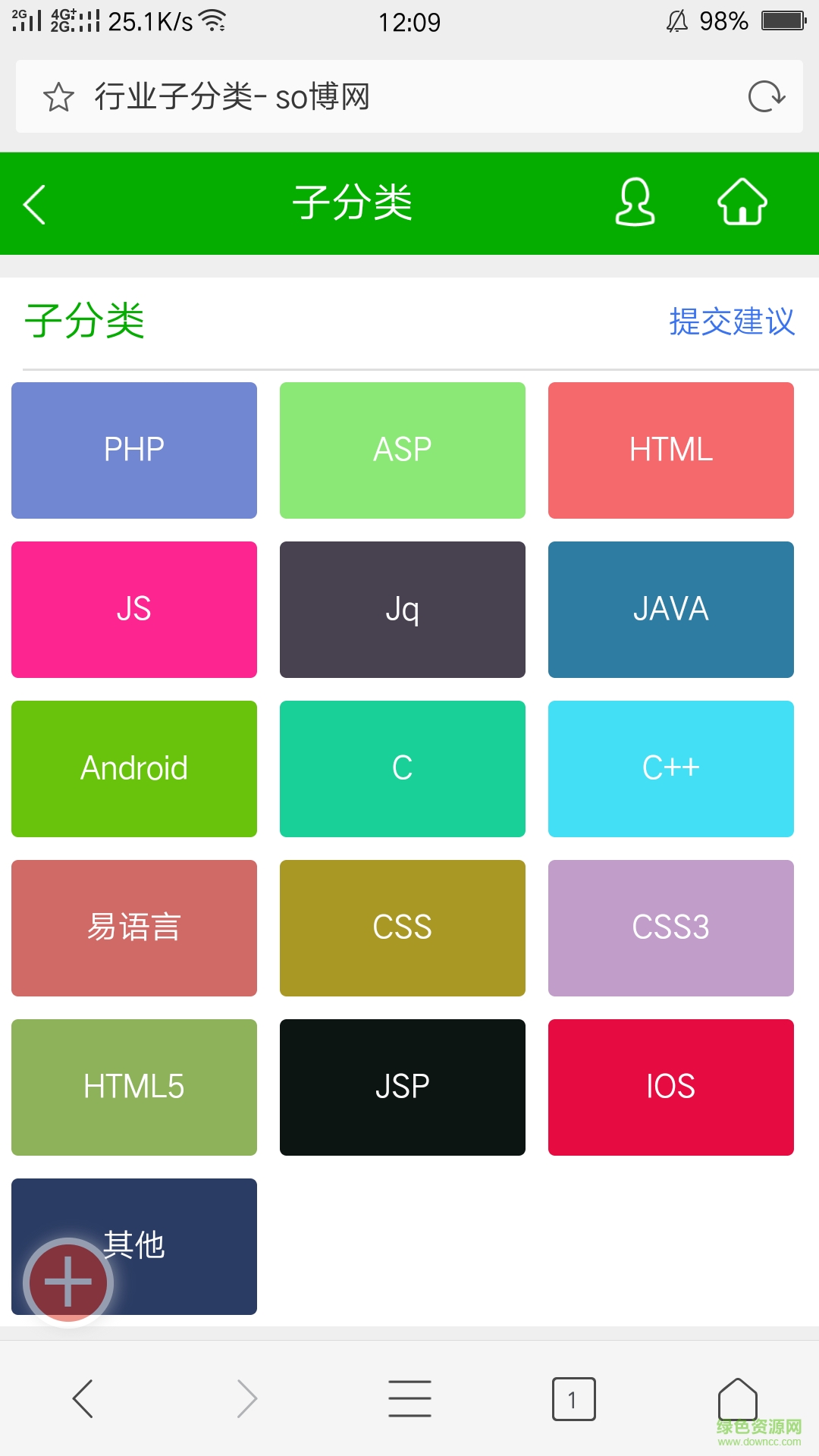Open the browser menu icon at bottom
819x1456 pixels.
[x=409, y=1398]
